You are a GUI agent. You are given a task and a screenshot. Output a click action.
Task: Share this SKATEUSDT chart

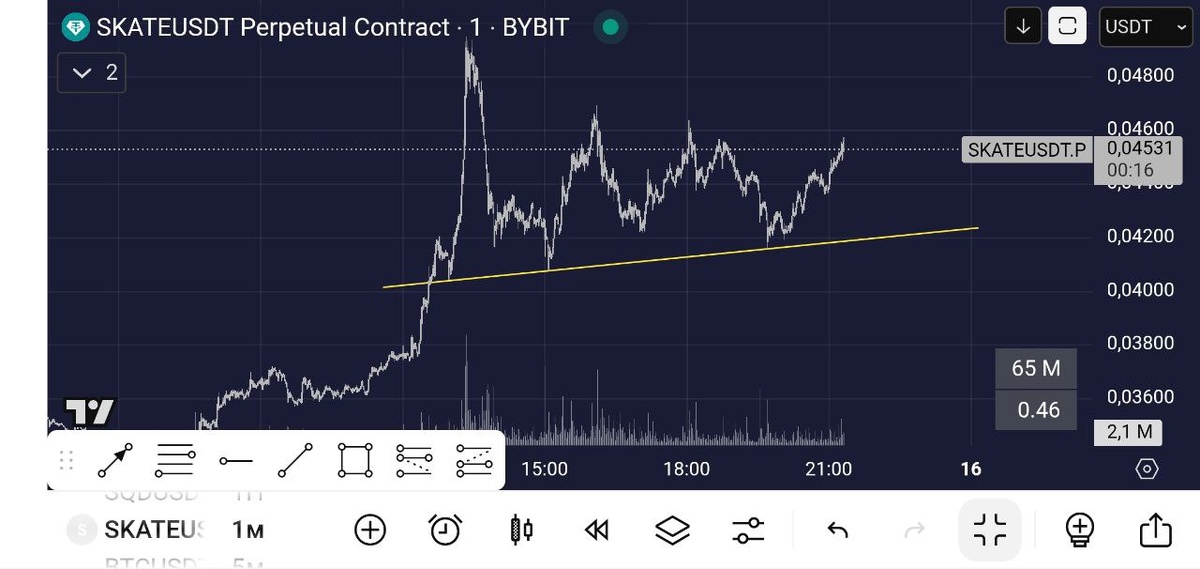pyautogui.click(x=1155, y=529)
